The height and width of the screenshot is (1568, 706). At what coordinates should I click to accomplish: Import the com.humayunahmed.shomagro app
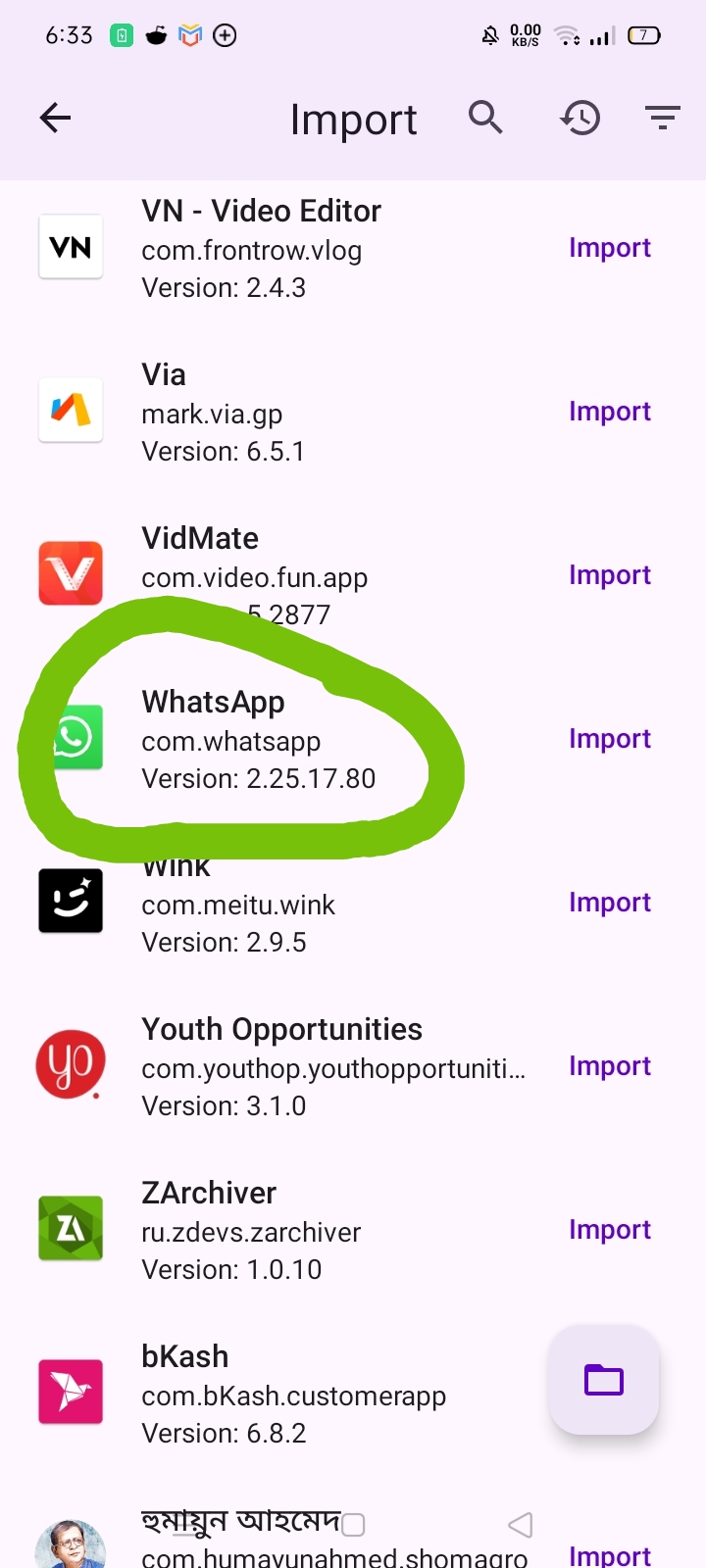[609, 1554]
